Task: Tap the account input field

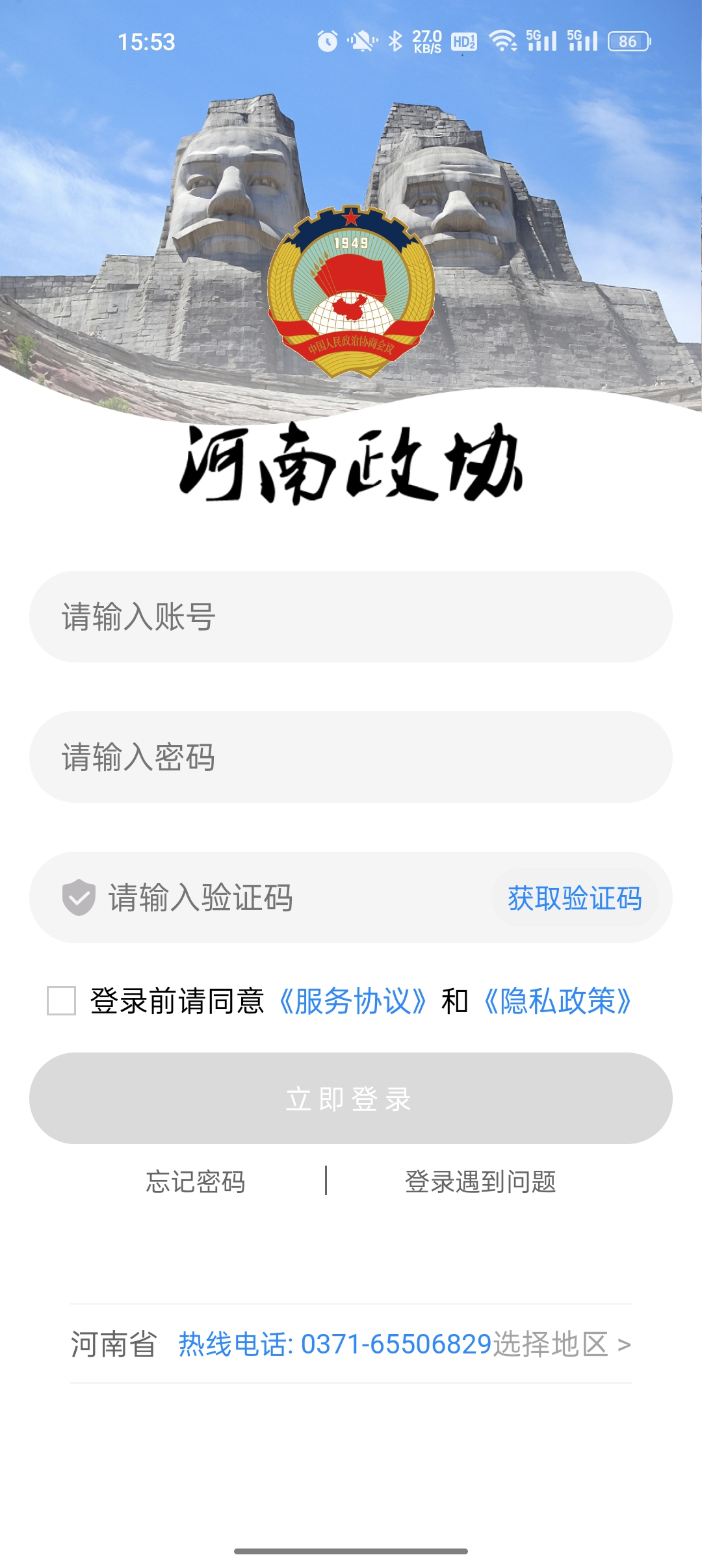Action: [x=351, y=617]
